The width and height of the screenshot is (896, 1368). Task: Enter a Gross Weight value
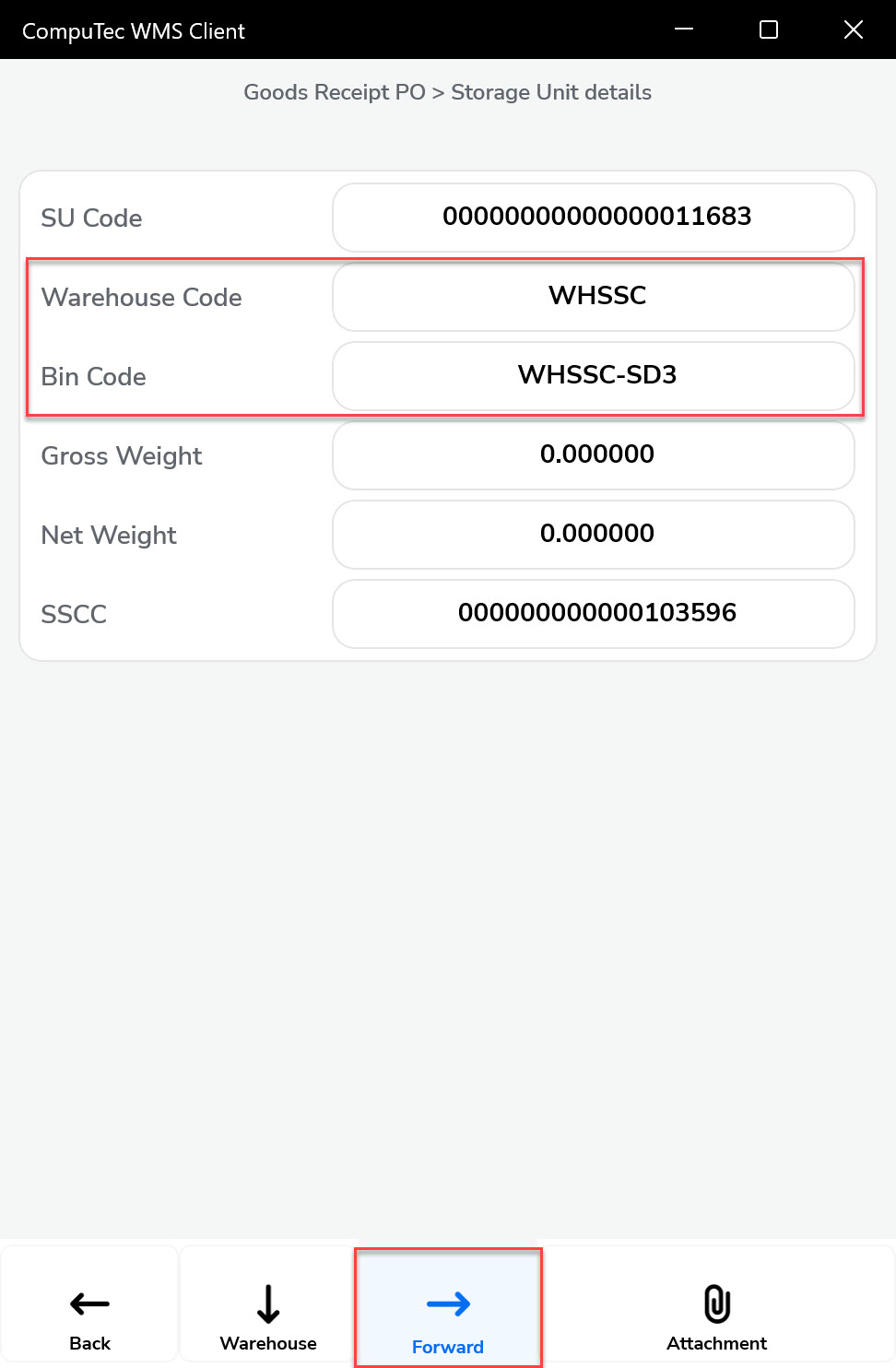click(594, 455)
